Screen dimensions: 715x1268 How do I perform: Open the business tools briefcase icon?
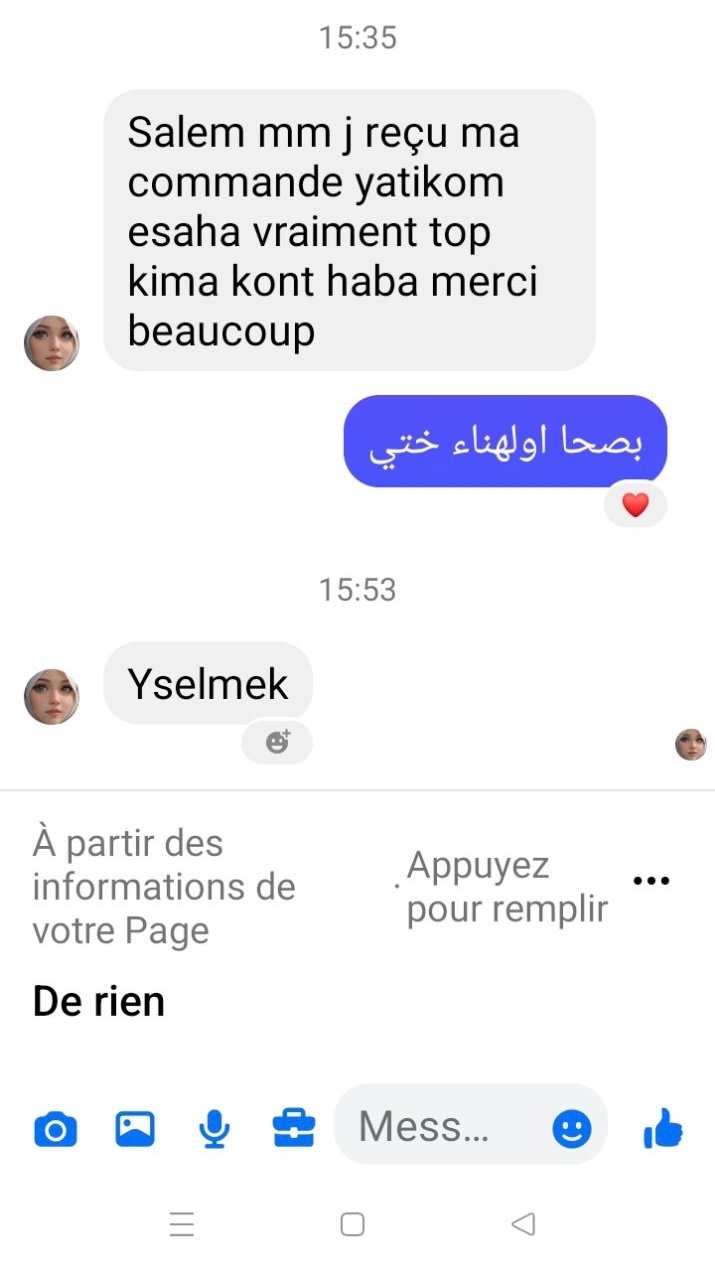[x=294, y=1129]
